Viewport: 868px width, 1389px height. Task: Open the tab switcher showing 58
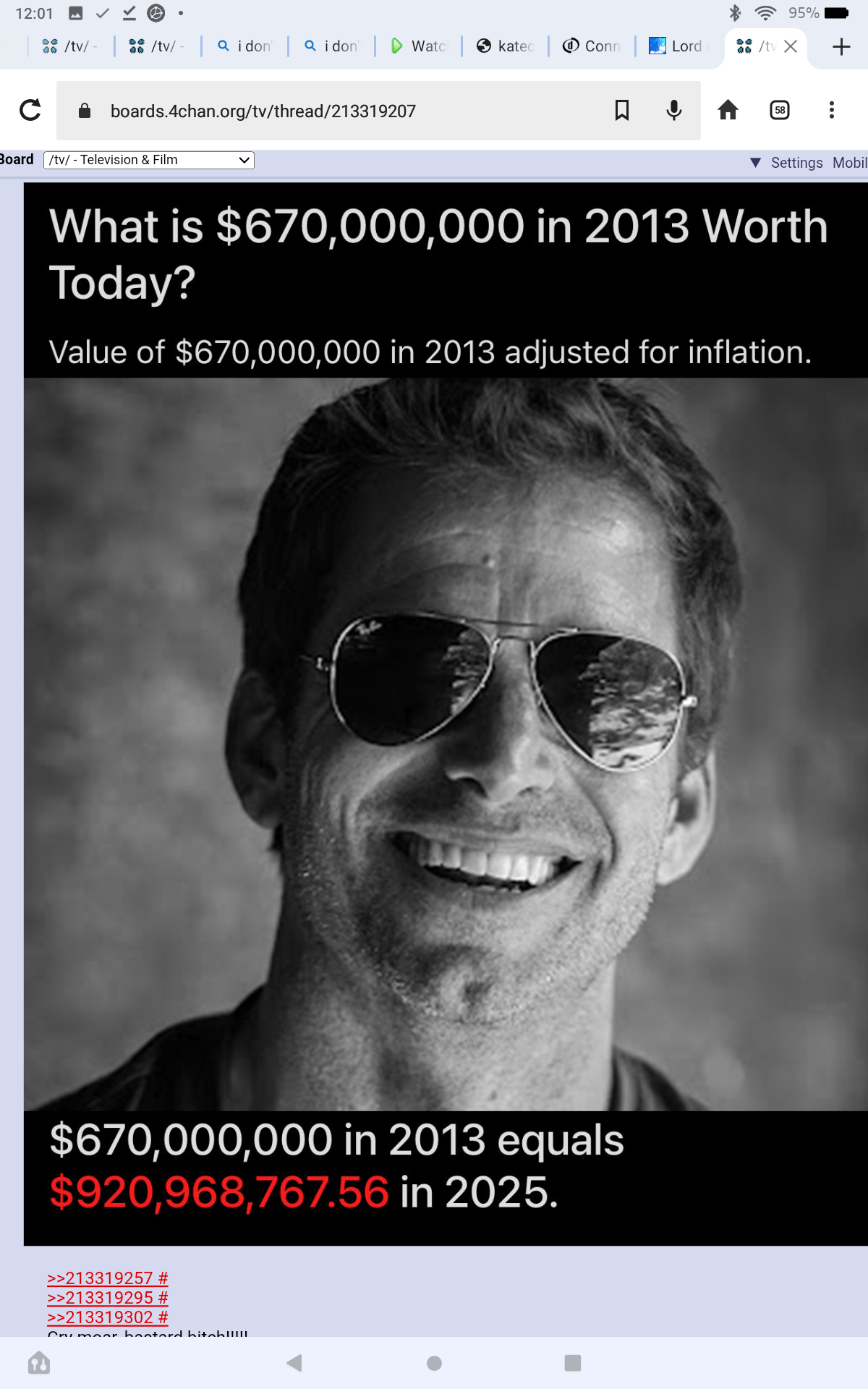tap(780, 110)
